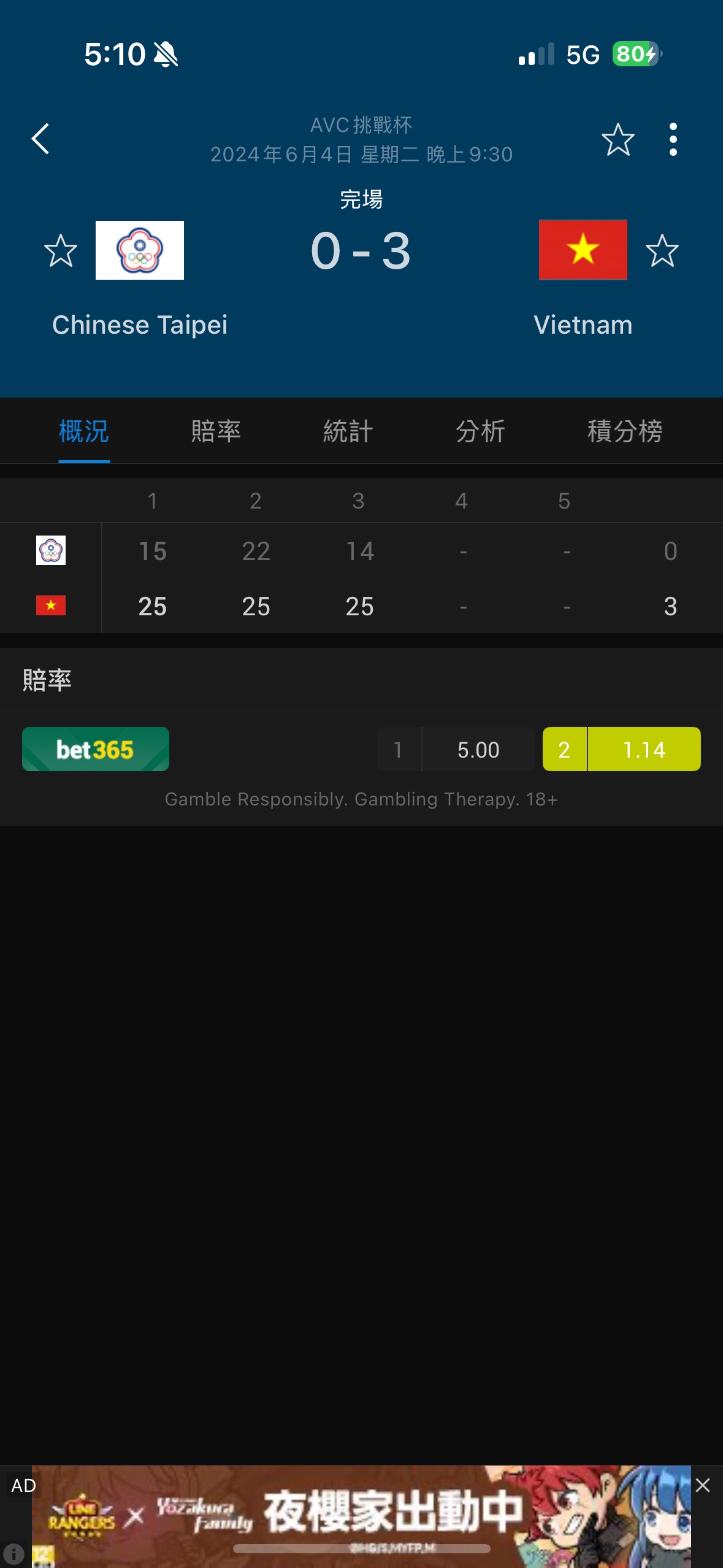Open the ad info icon

click(13, 1554)
